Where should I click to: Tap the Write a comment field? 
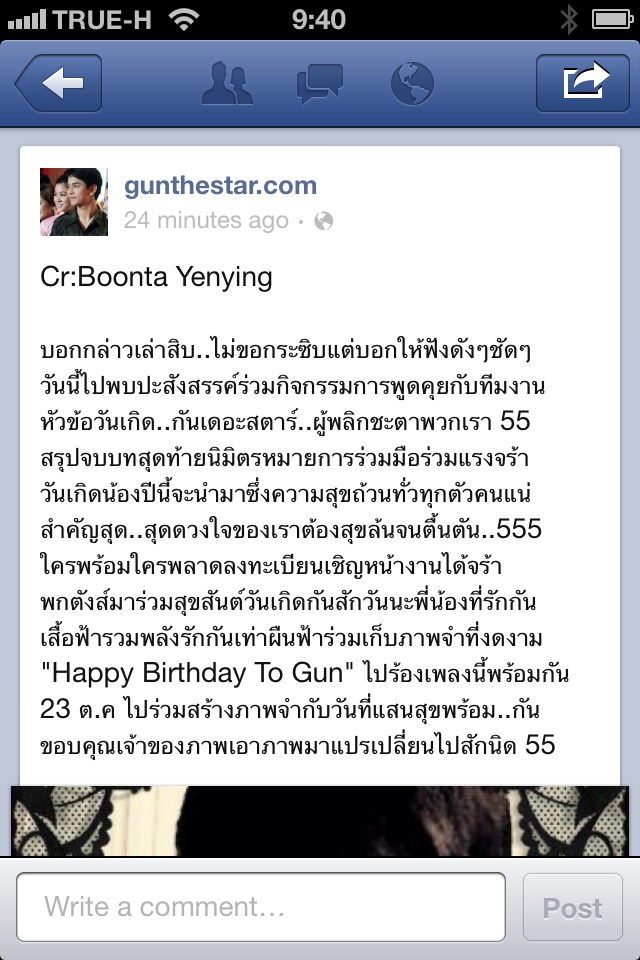[260, 907]
